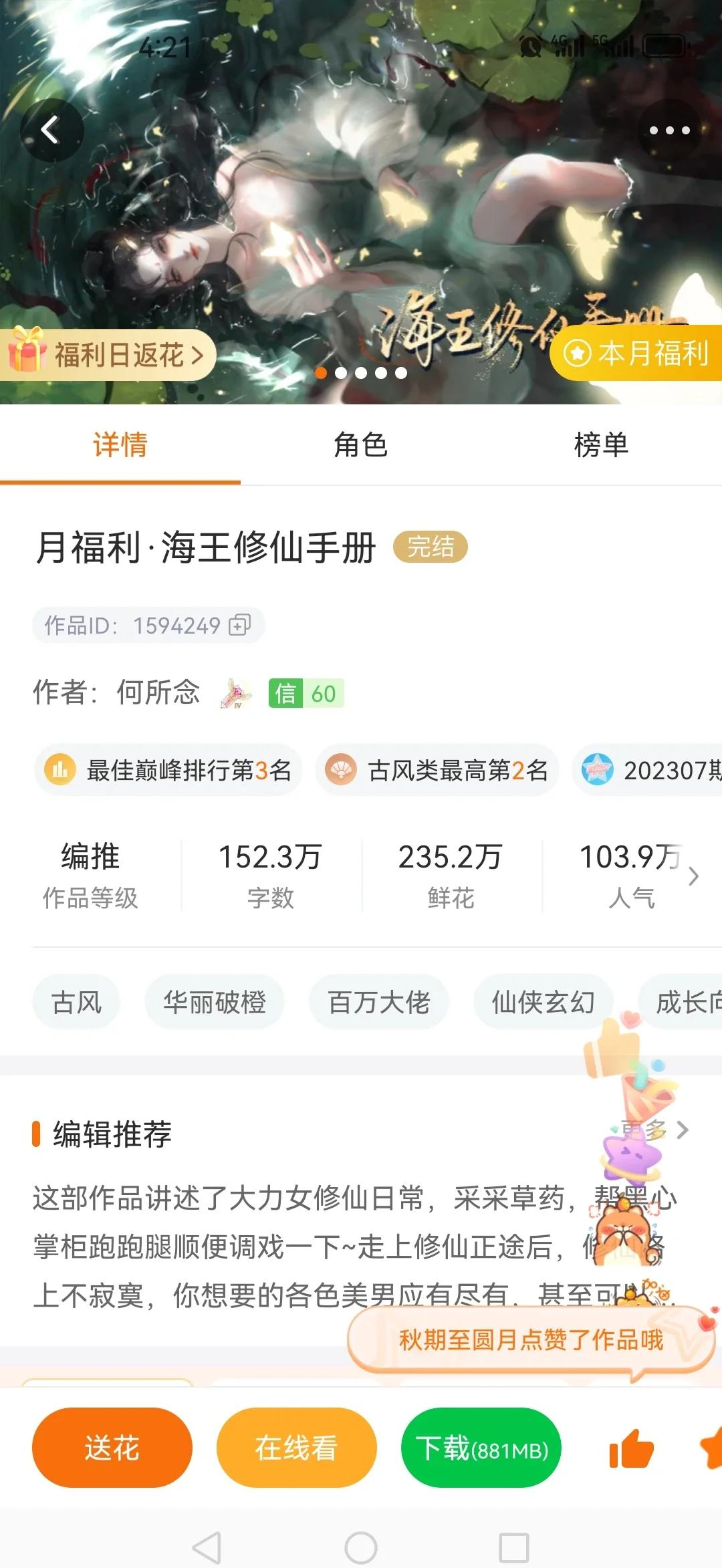Copy the 作品ID number
The width and height of the screenshot is (722, 1568).
(x=239, y=625)
